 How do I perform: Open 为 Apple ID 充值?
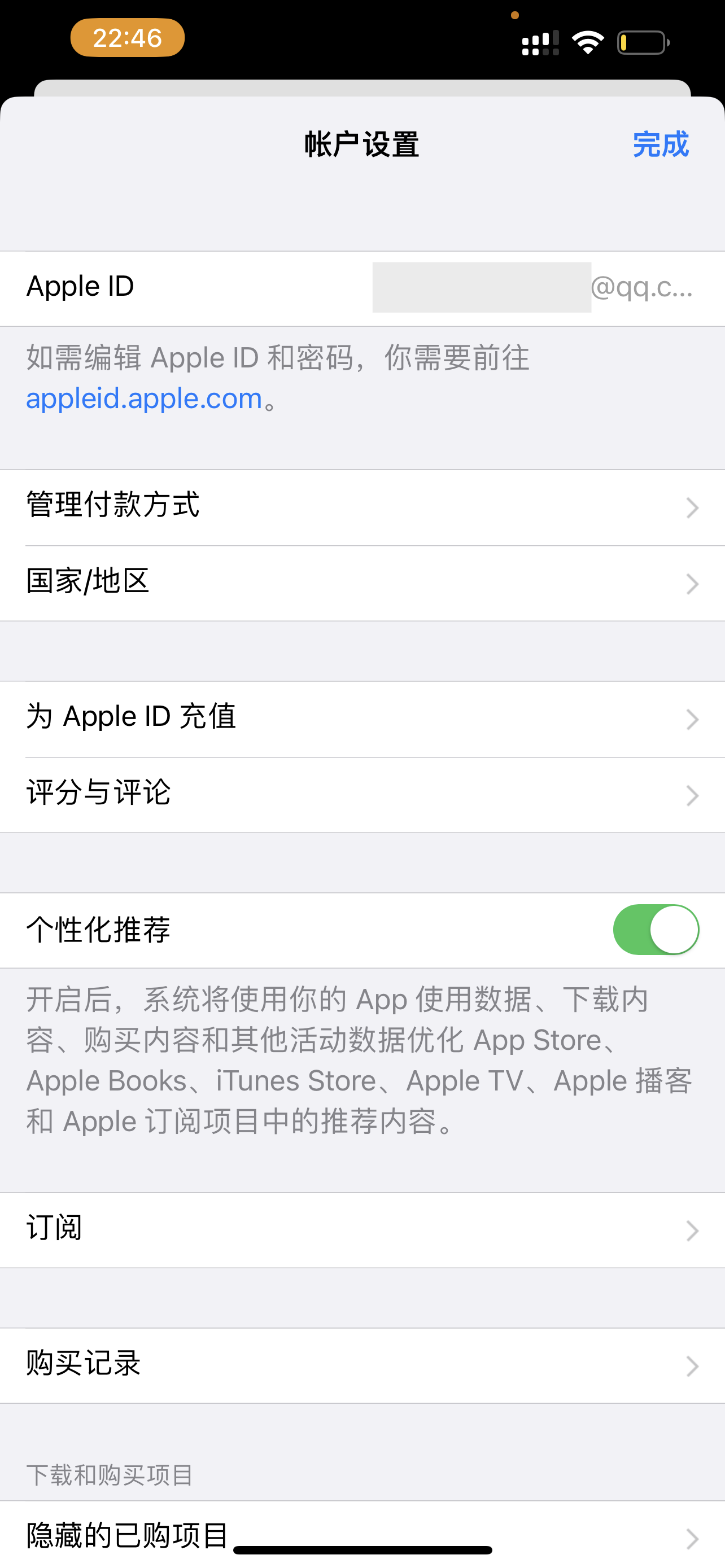click(x=361, y=719)
